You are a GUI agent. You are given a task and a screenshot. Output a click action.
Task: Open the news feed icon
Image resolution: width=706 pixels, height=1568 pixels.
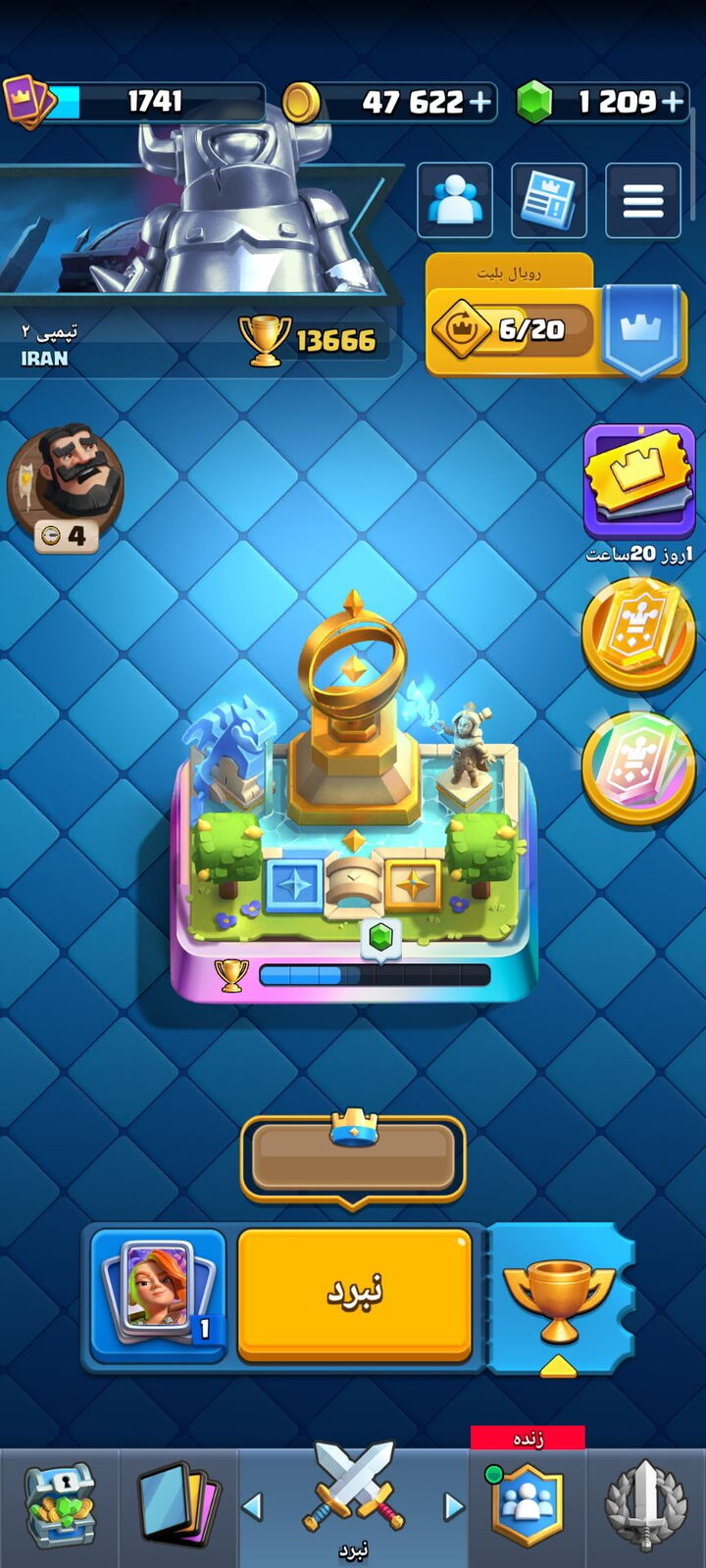pos(549,200)
